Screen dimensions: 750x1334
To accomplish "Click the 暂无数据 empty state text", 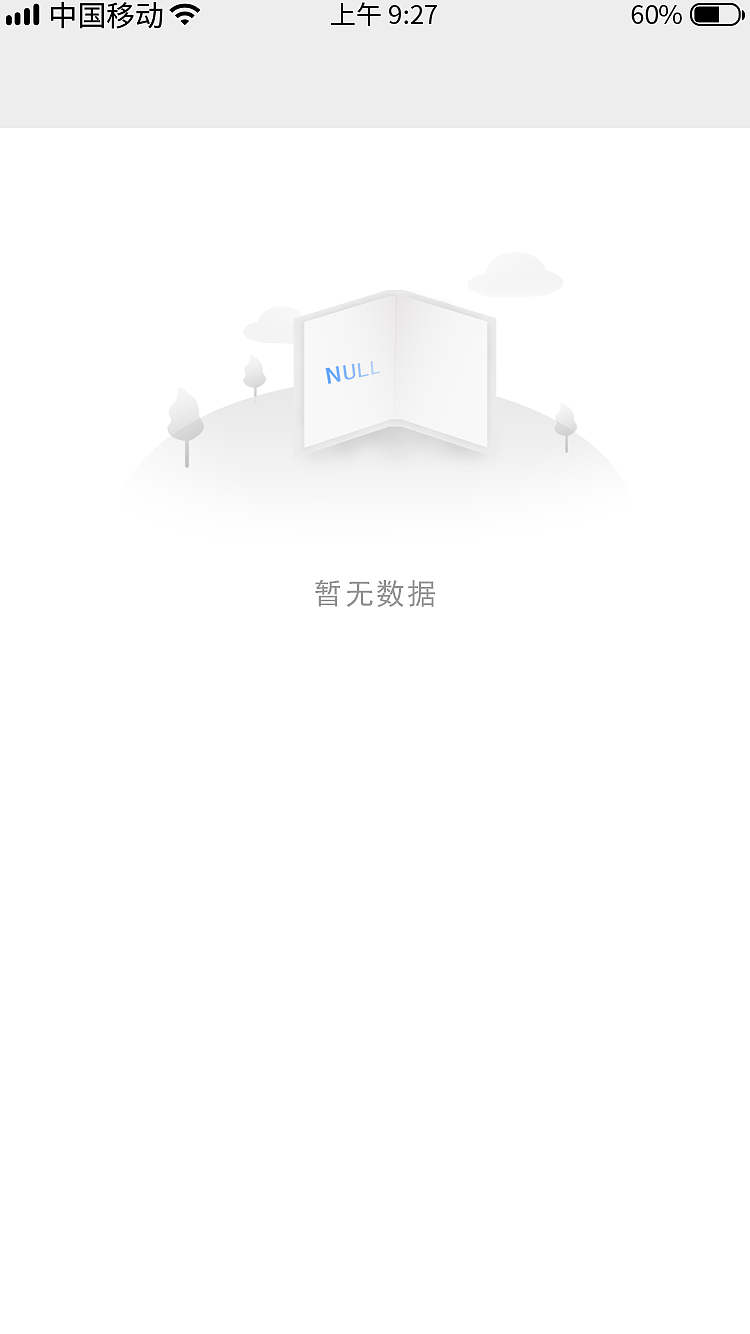I will pyautogui.click(x=375, y=594).
